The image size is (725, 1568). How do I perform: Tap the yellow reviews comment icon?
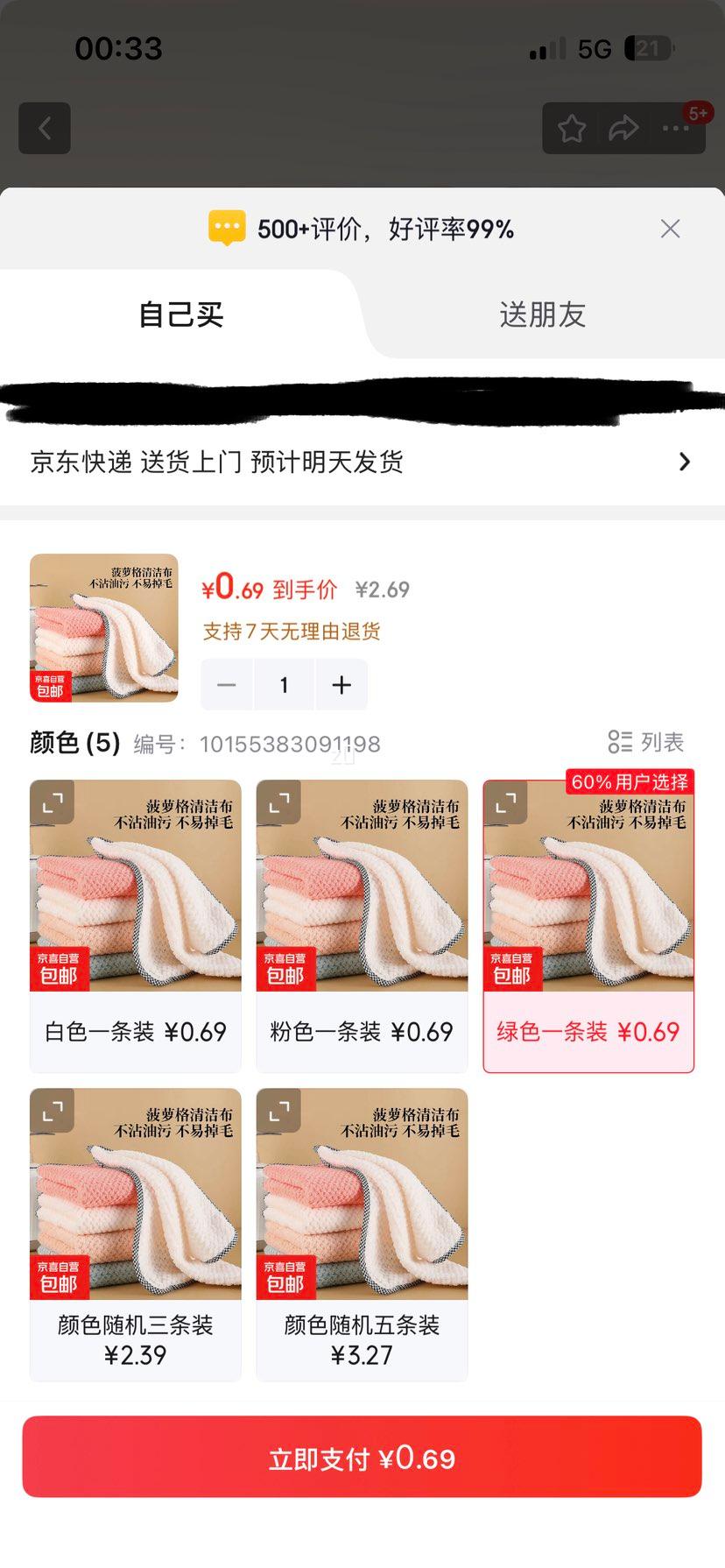pos(228,229)
